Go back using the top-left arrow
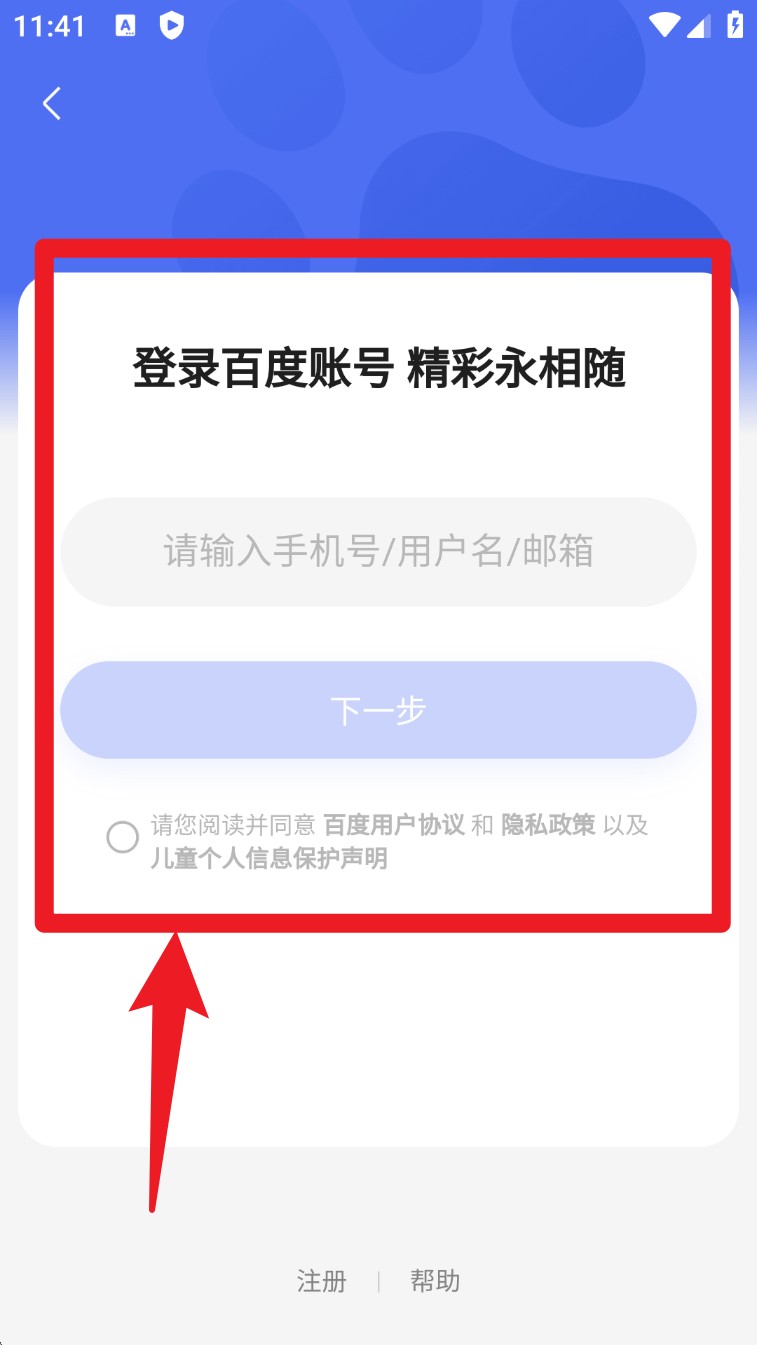This screenshot has height=1345, width=757. click(x=52, y=103)
